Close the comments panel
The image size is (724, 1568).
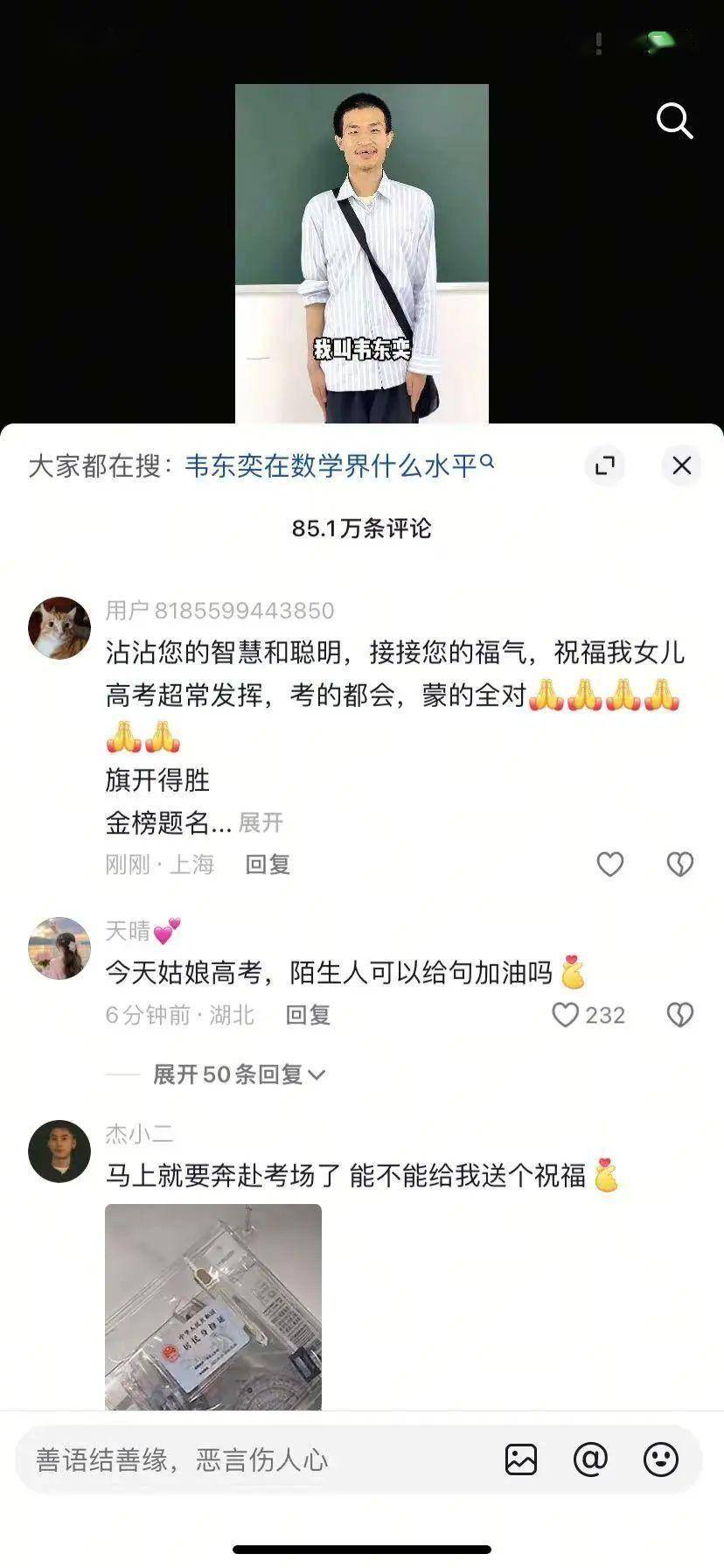681,465
